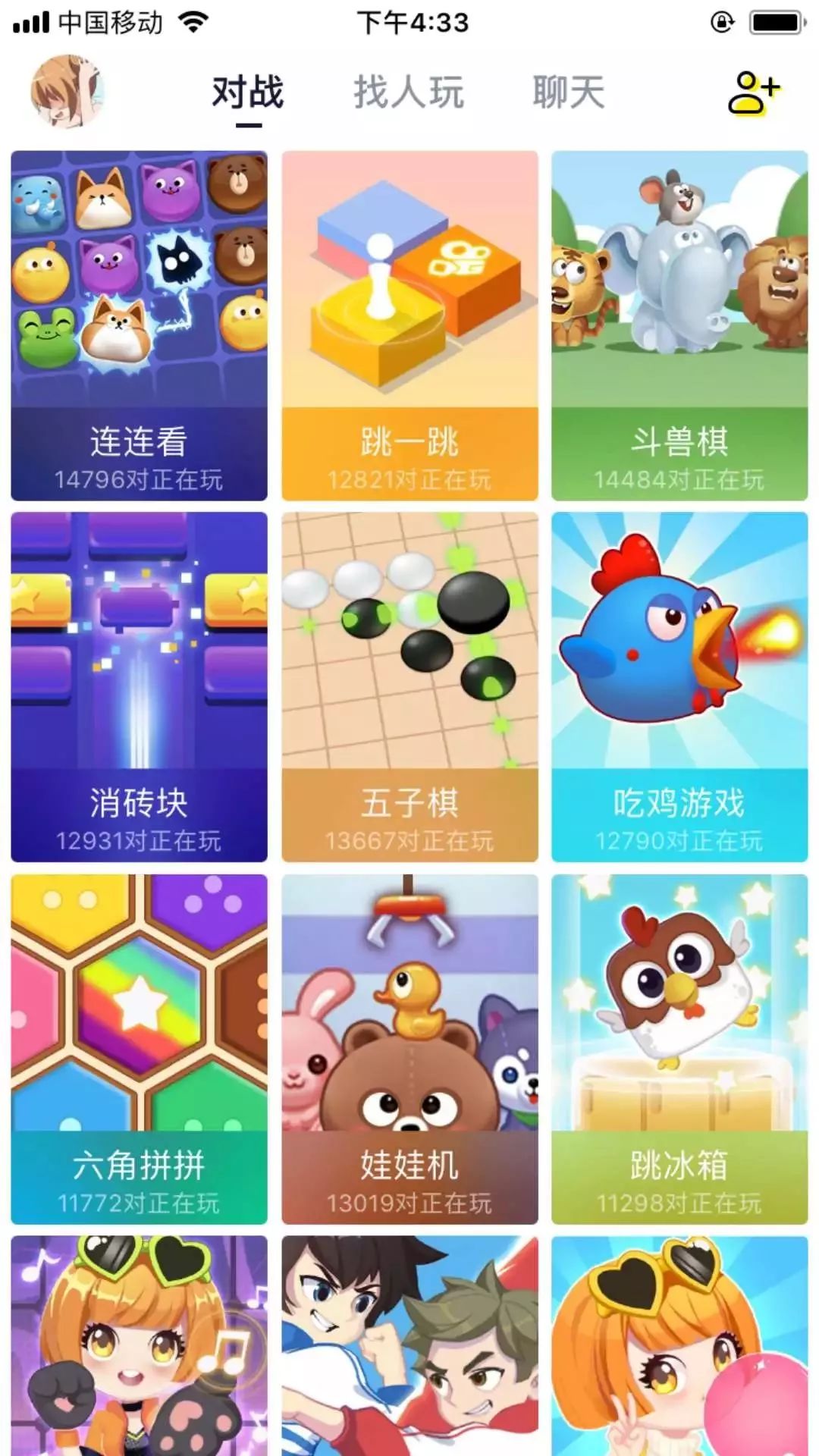819x1456 pixels.
Task: Start the 消砖块 game
Action: click(x=140, y=687)
